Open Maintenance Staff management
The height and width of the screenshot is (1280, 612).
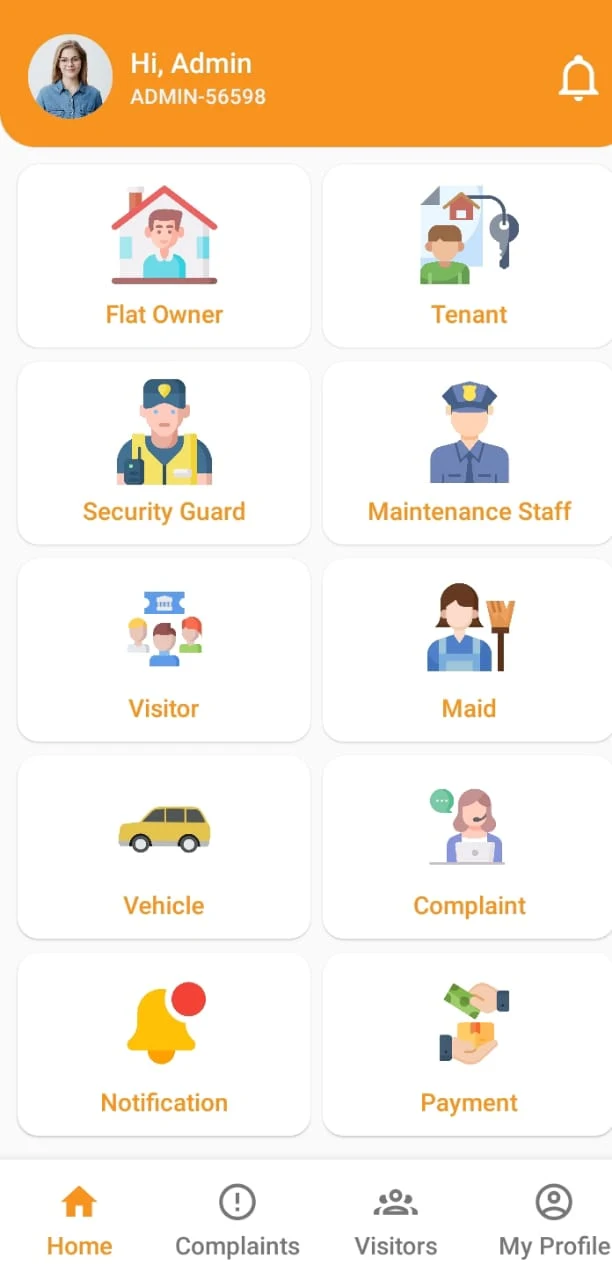tap(468, 453)
